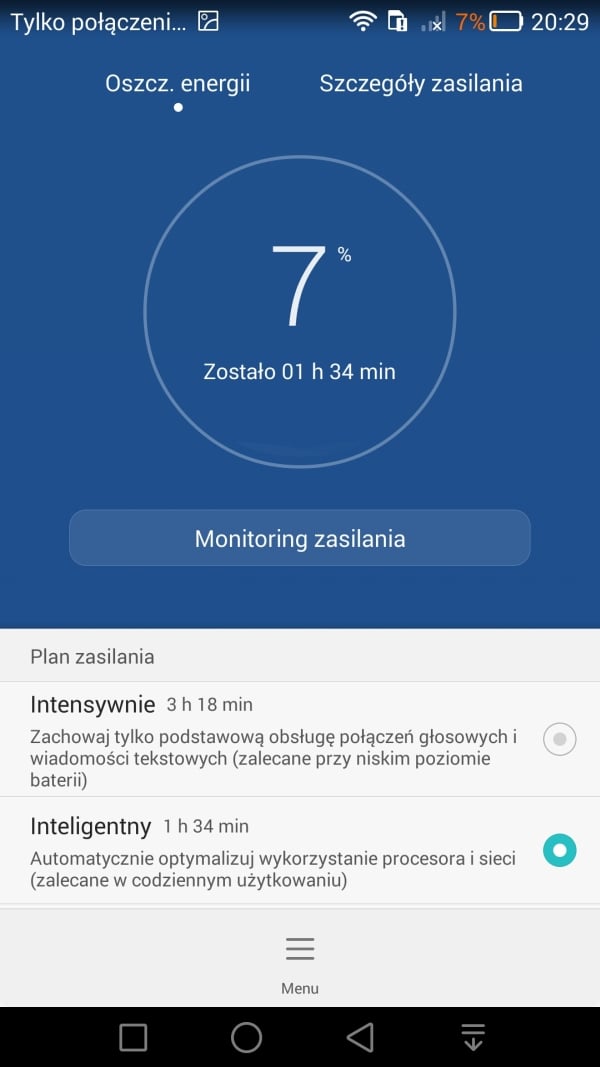
Task: Open recent apps from the navigation bar
Action: click(133, 1037)
